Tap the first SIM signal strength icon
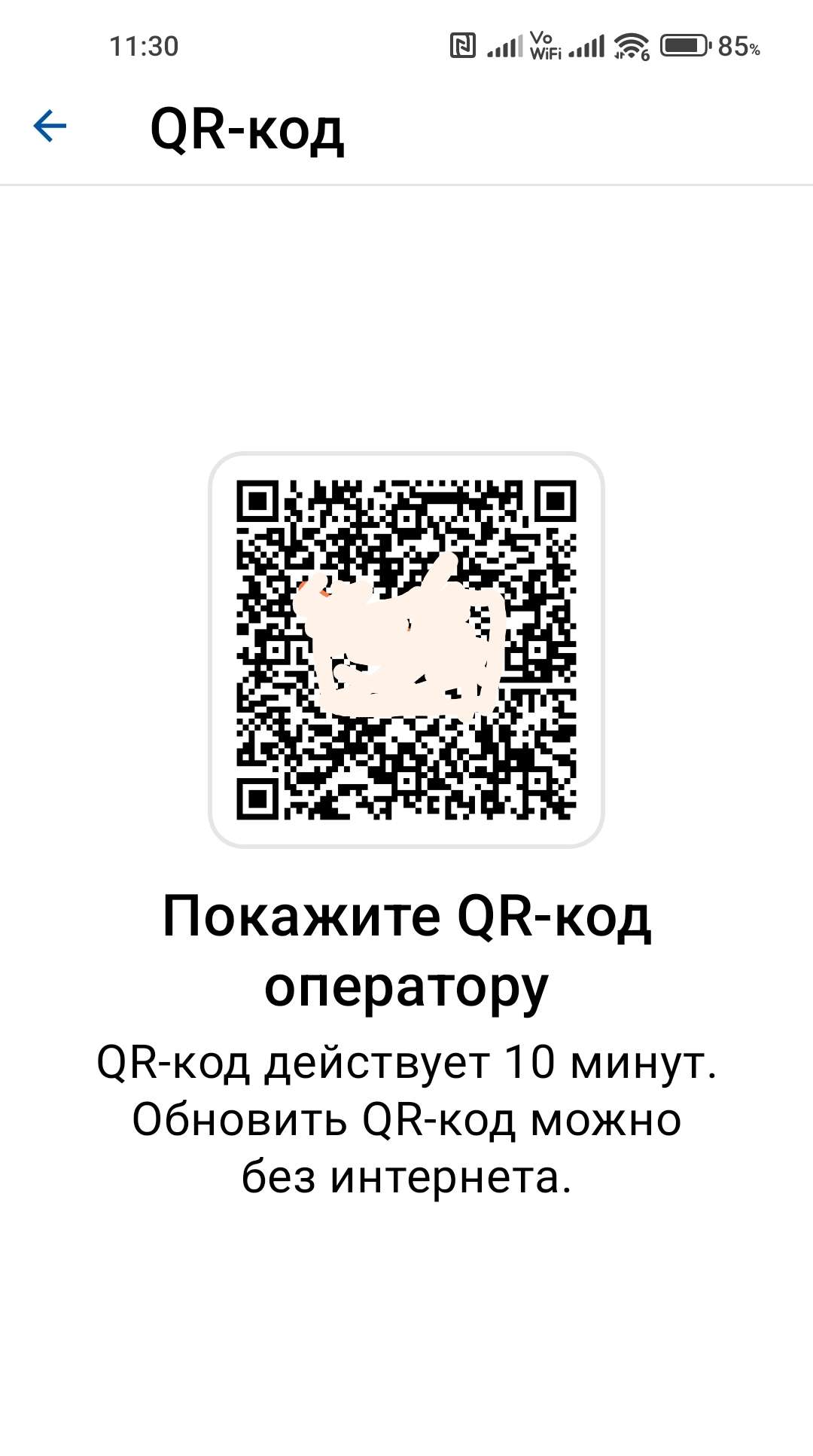Screen dimensions: 813x1456 point(504,47)
